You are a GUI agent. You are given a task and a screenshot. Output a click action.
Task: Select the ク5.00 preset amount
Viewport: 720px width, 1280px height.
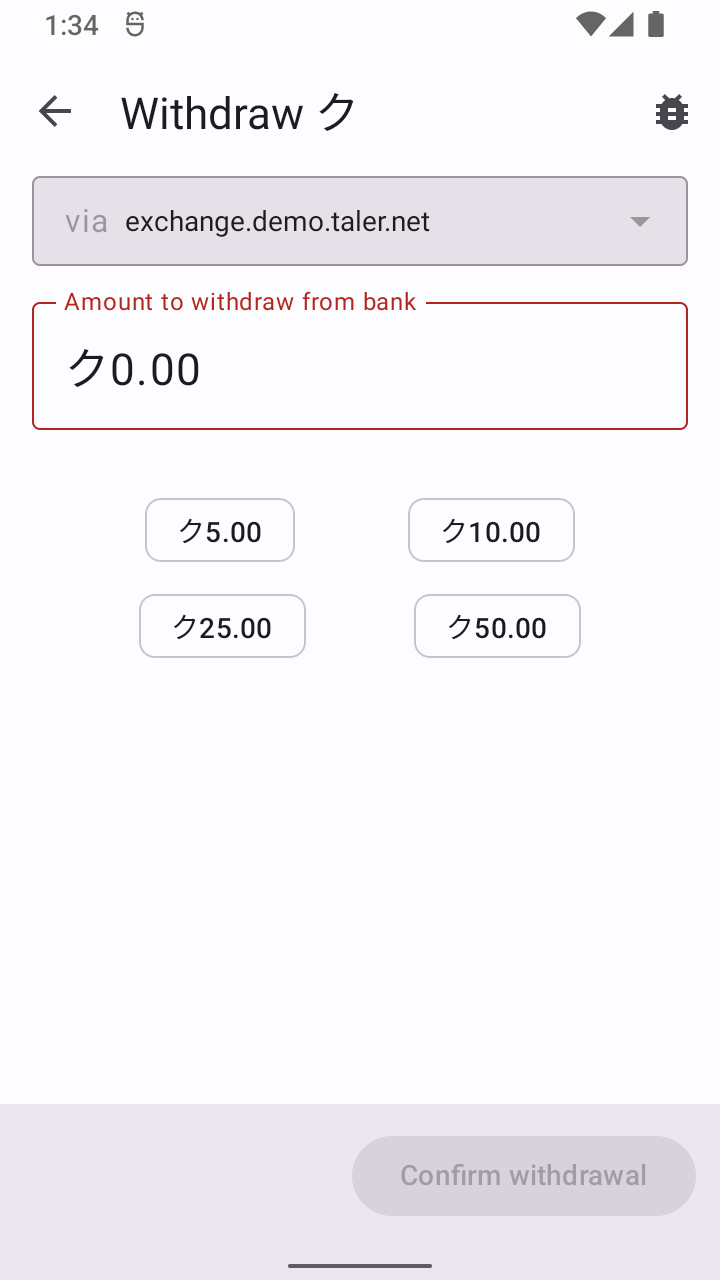(x=220, y=531)
